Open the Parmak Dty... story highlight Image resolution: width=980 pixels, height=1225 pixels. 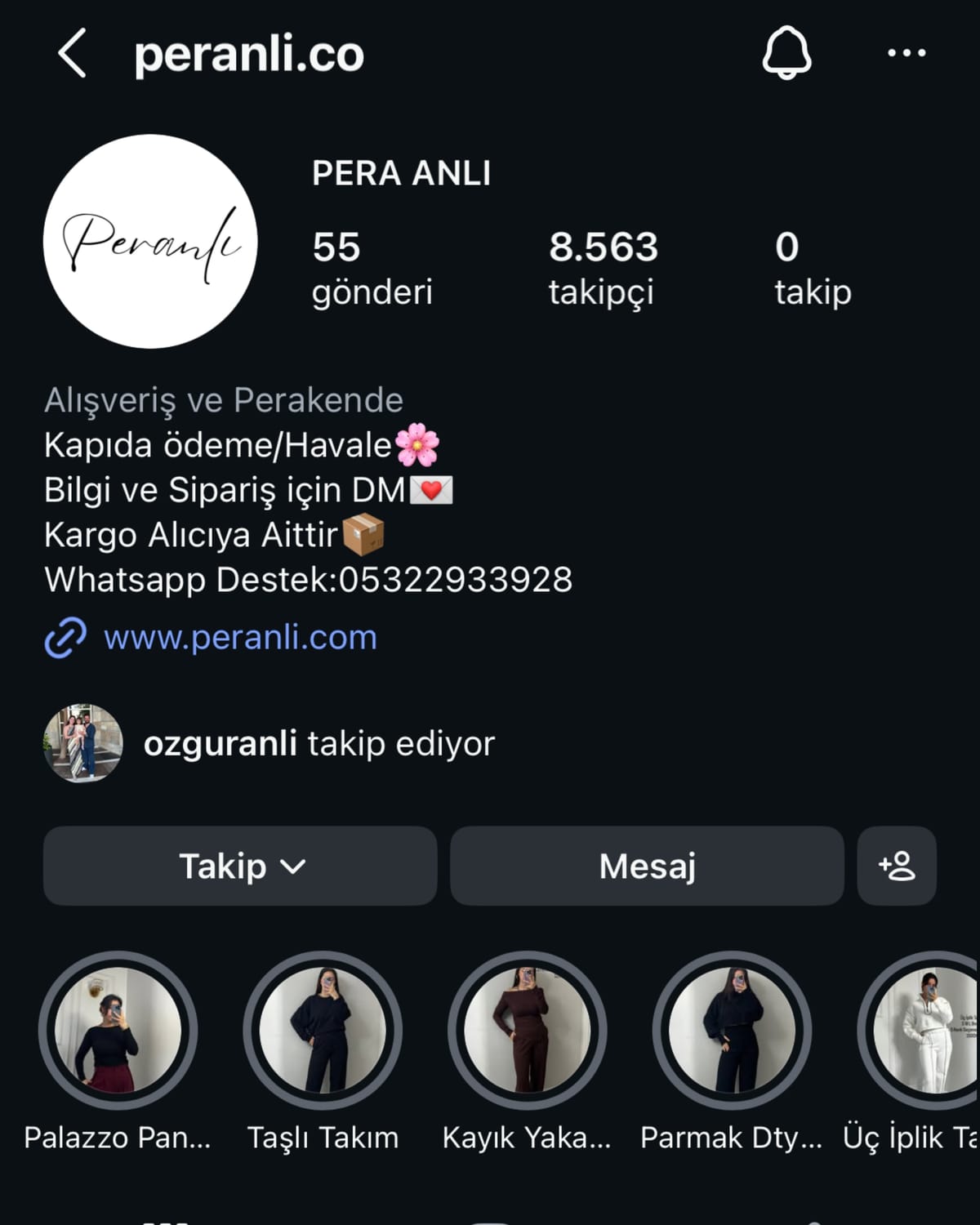click(731, 1031)
